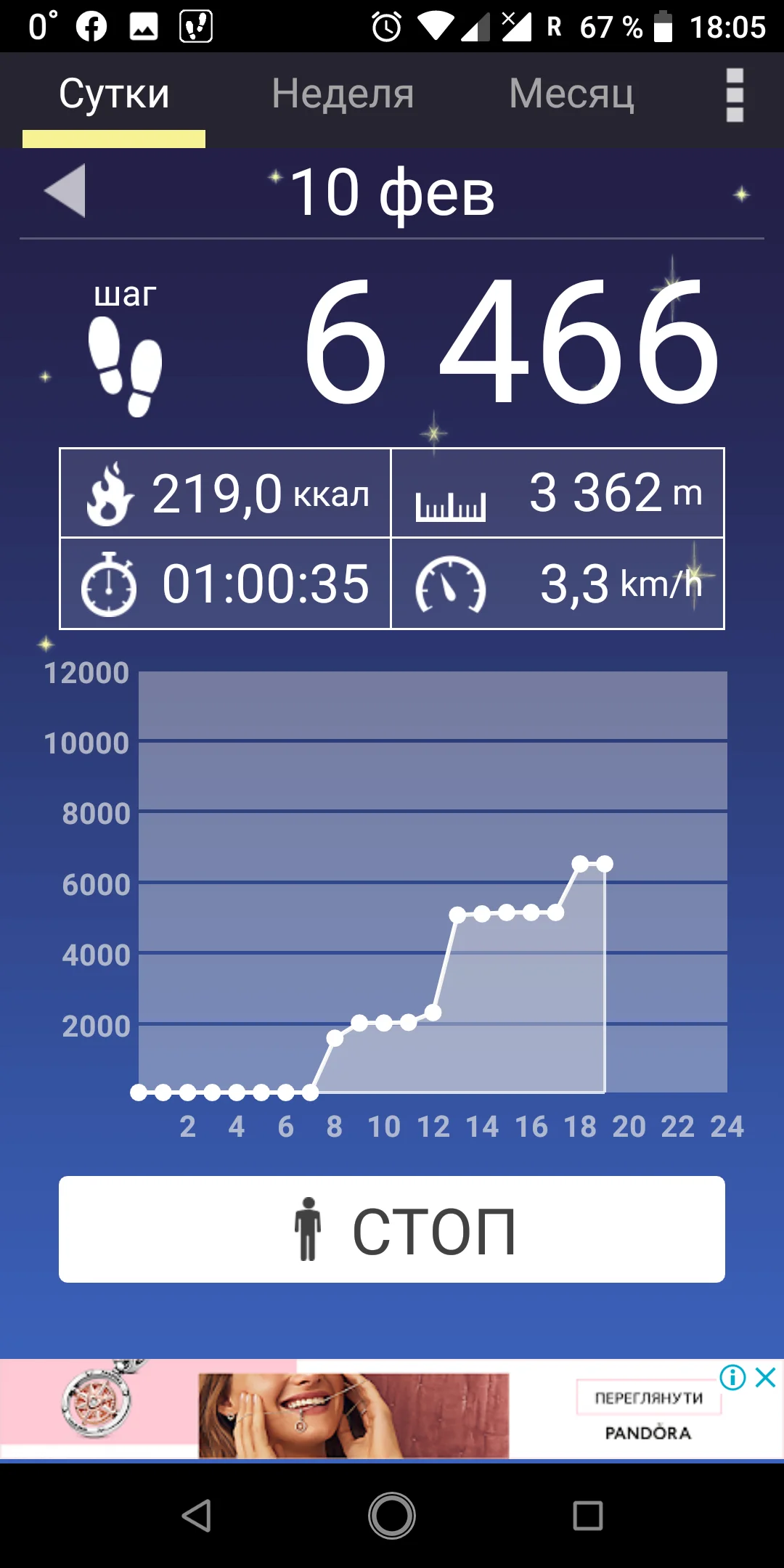Tap Переглянути in the Pandora ad
This screenshot has width=784, height=1568.
tap(649, 1398)
